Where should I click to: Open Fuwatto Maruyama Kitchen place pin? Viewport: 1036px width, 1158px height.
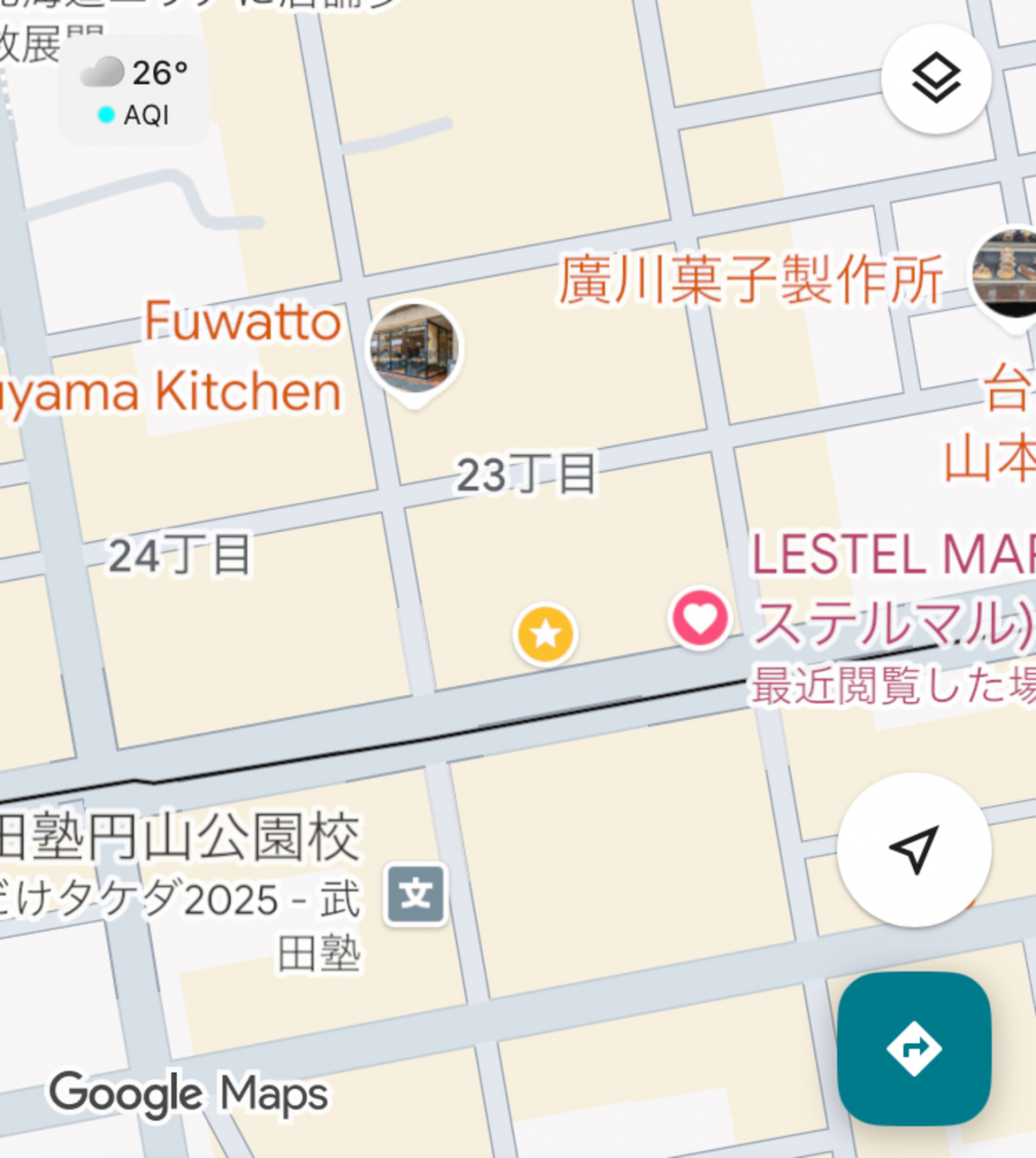pyautogui.click(x=413, y=348)
